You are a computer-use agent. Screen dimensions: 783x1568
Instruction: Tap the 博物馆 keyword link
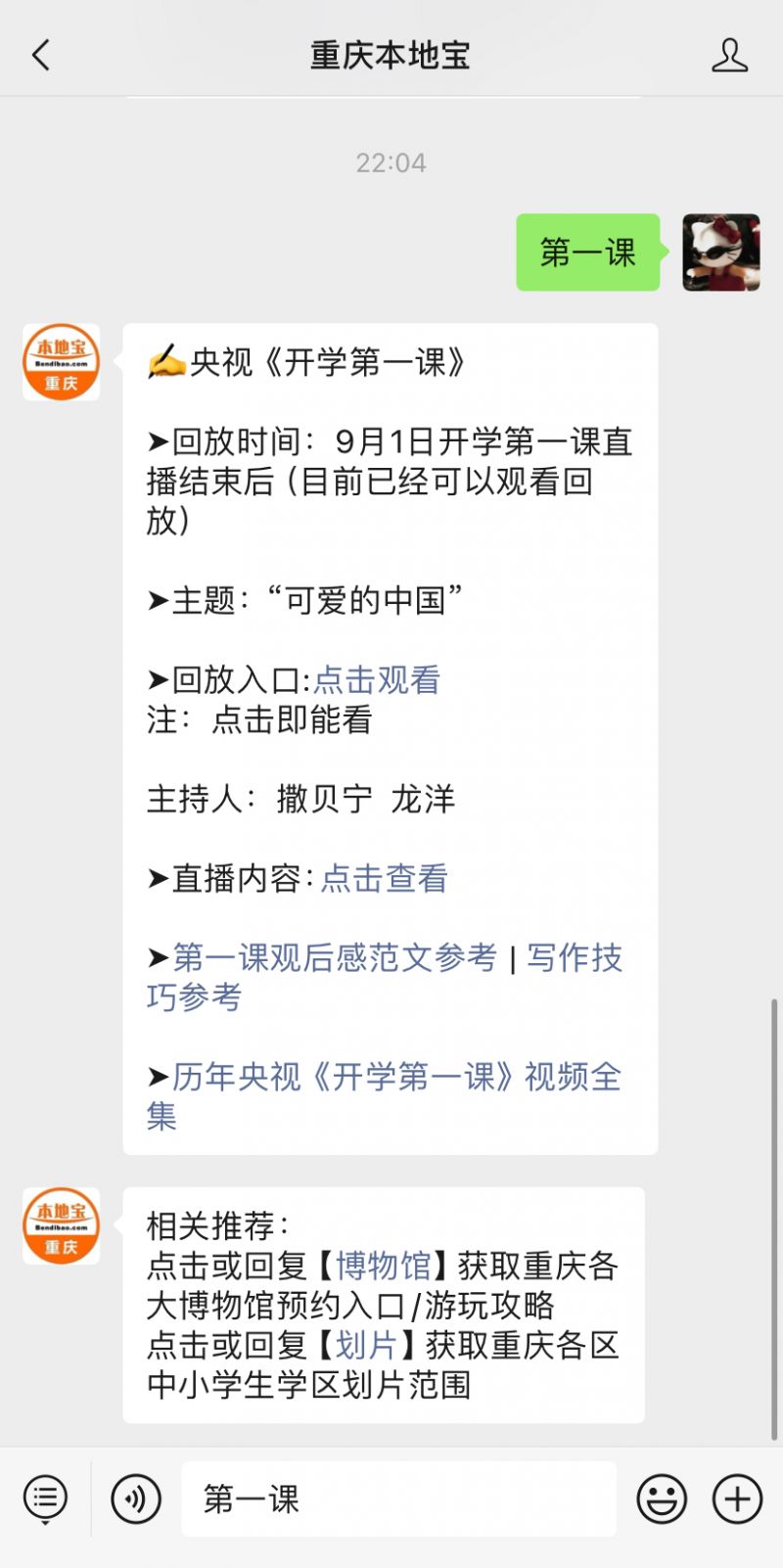point(383,1266)
